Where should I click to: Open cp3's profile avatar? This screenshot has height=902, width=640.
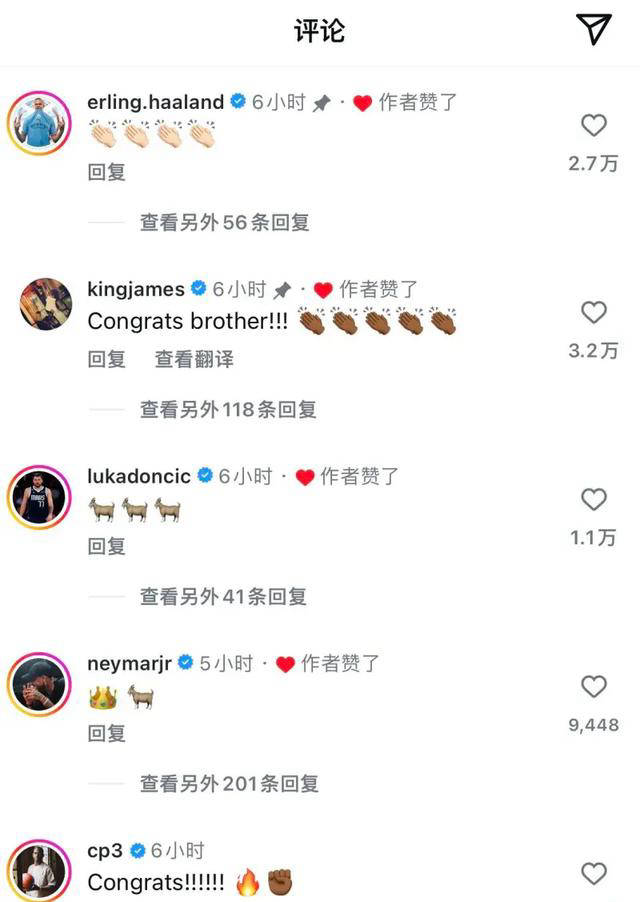41,872
